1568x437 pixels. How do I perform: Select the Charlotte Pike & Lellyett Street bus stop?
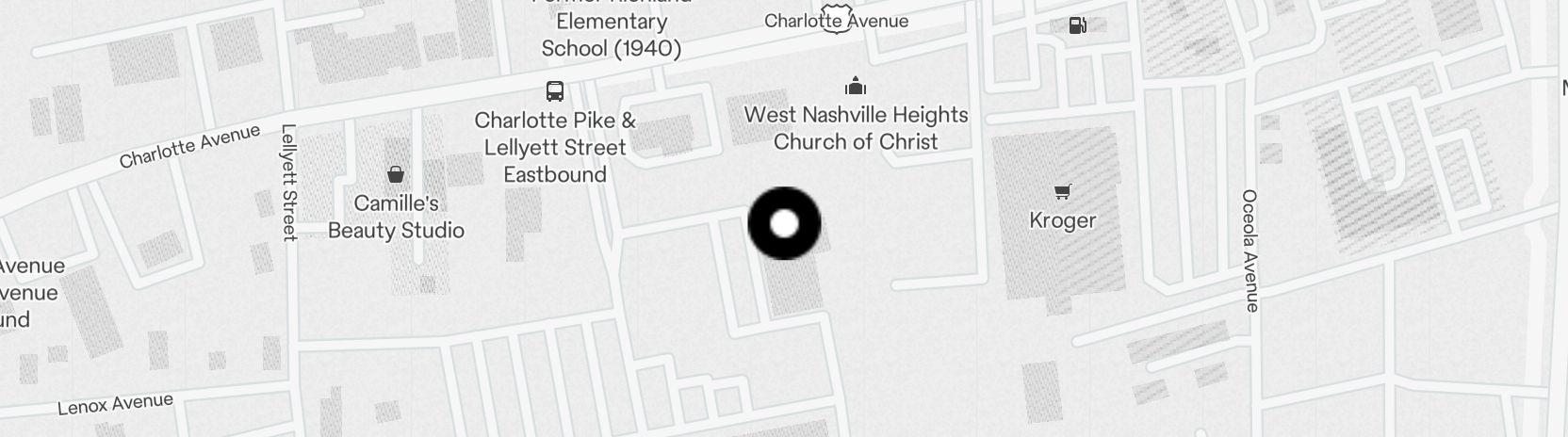(555, 91)
